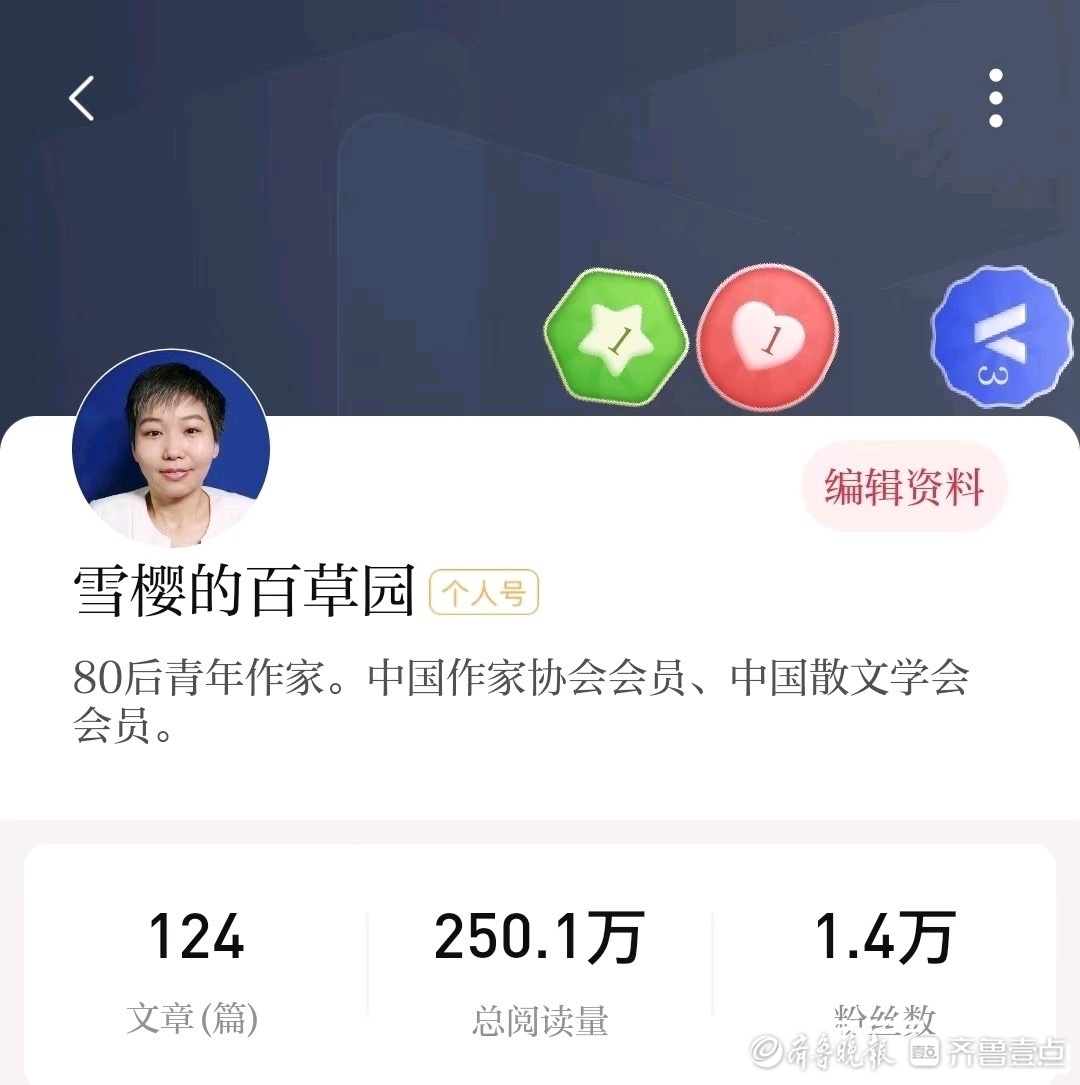This screenshot has height=1085, width=1080.
Task: View the red heart badge
Action: click(768, 340)
